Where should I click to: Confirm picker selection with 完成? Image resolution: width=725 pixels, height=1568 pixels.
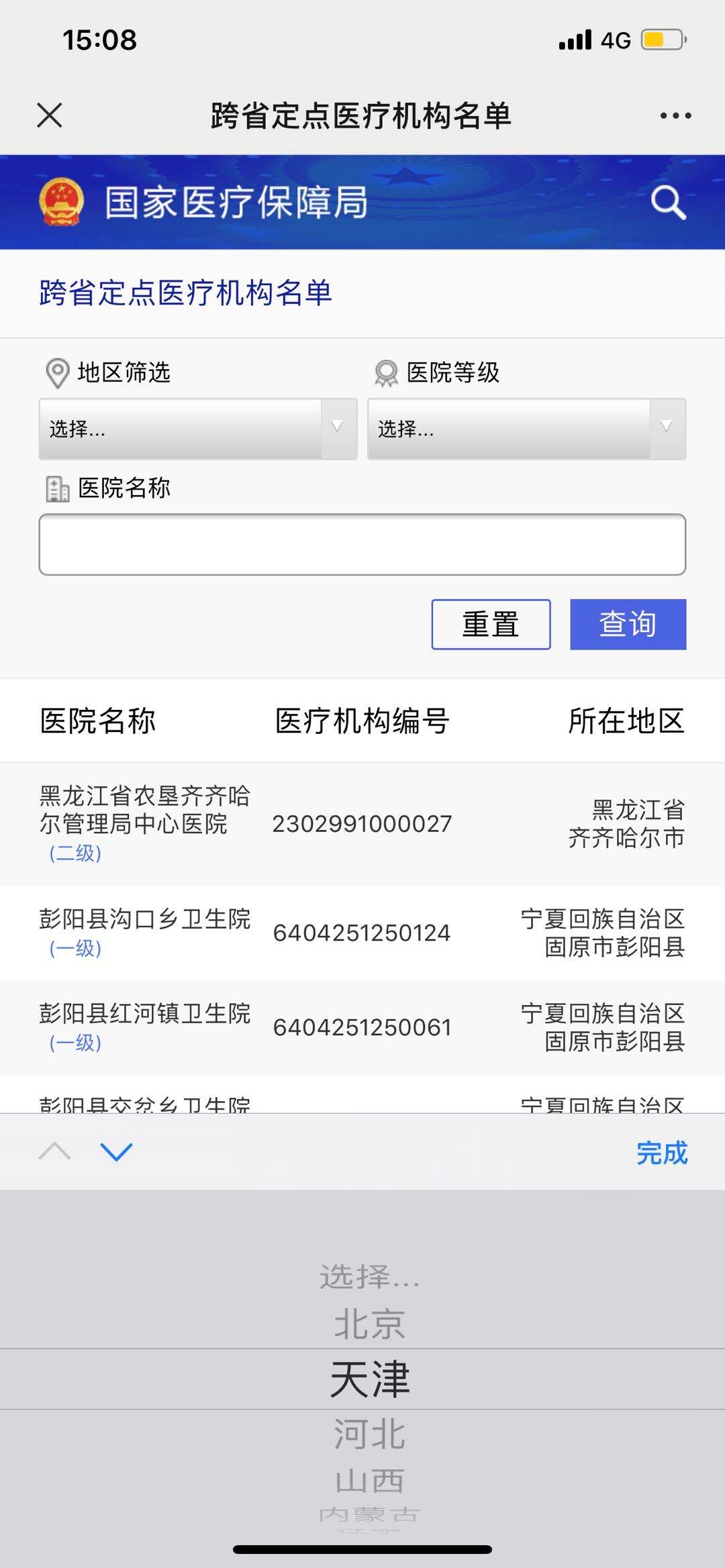[x=662, y=1153]
